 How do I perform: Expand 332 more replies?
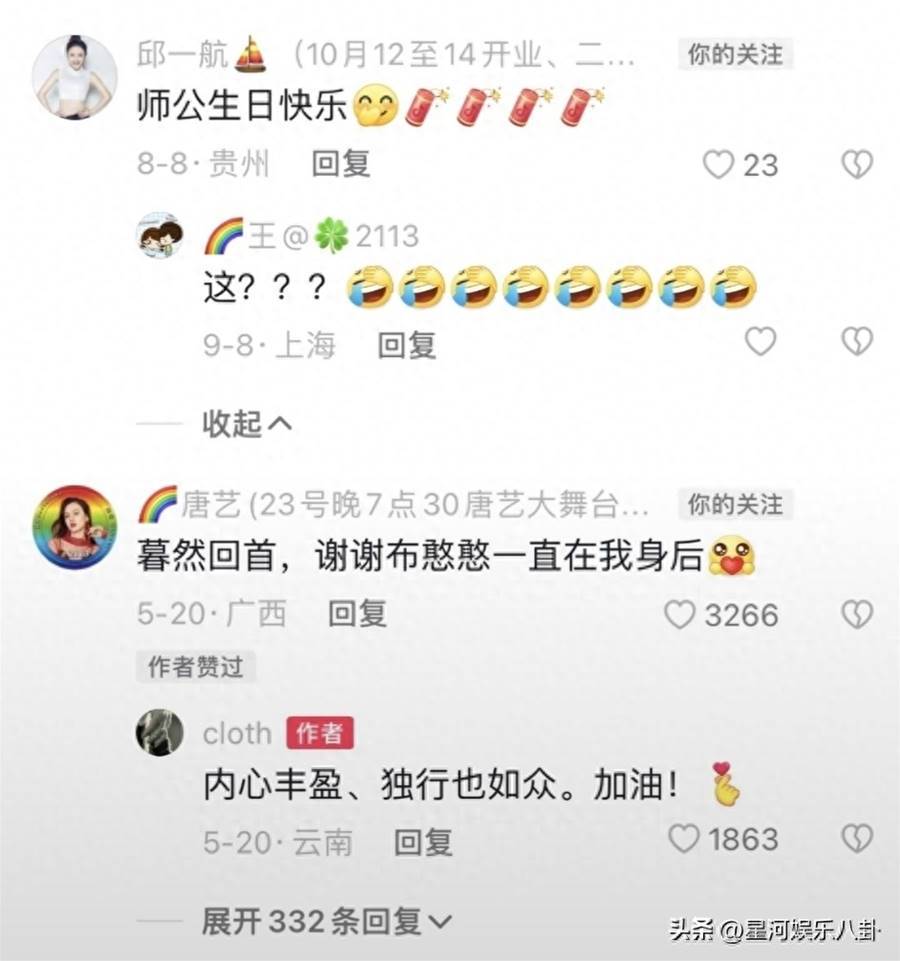tap(326, 921)
